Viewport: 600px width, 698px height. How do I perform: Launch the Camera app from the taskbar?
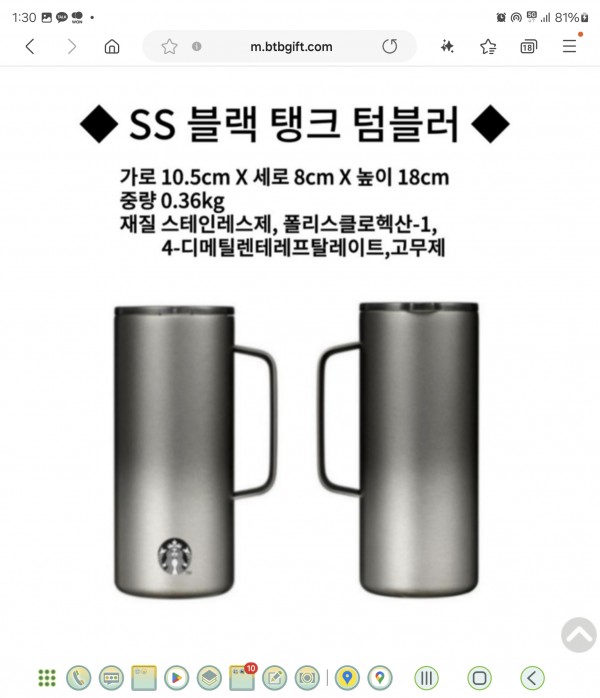pos(307,678)
